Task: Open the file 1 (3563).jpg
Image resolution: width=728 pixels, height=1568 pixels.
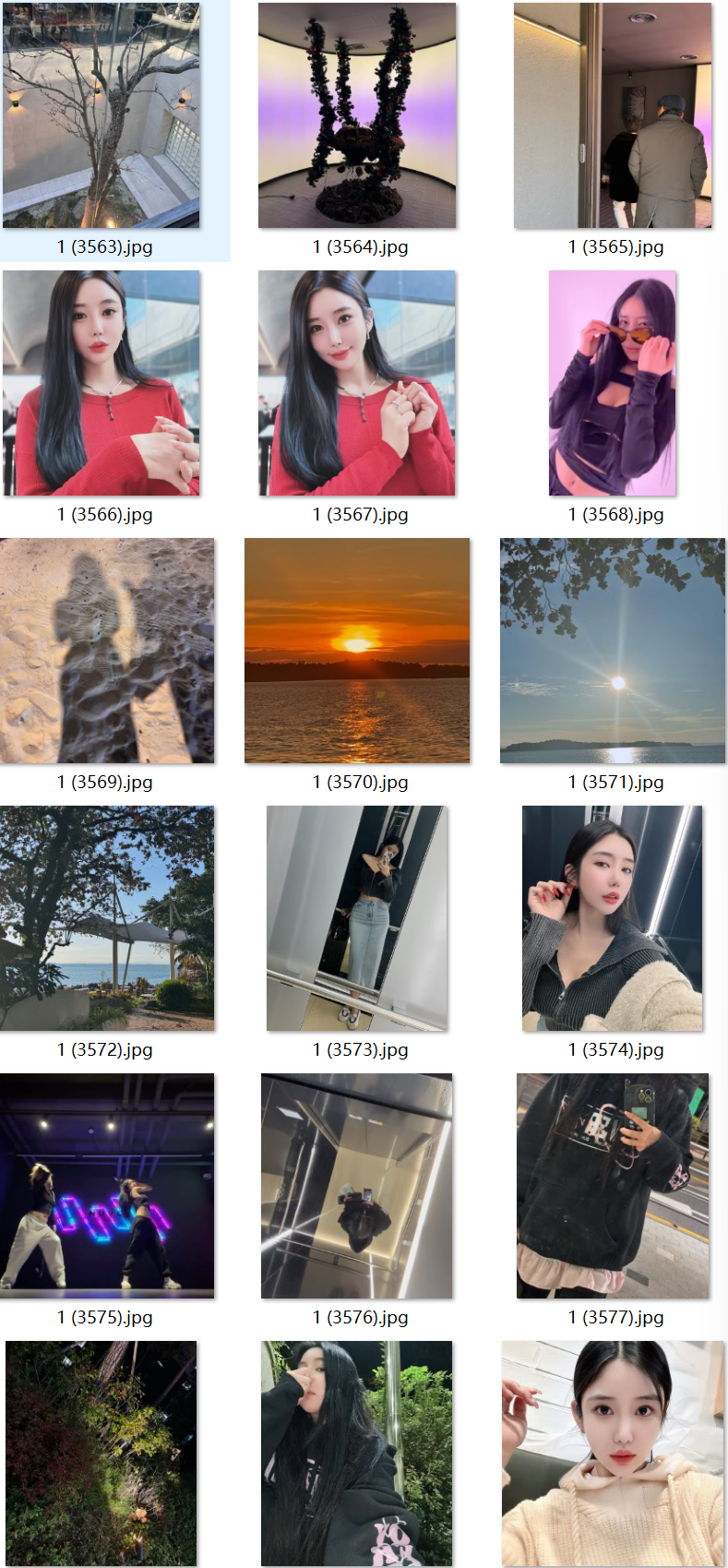Action: pyautogui.click(x=101, y=115)
